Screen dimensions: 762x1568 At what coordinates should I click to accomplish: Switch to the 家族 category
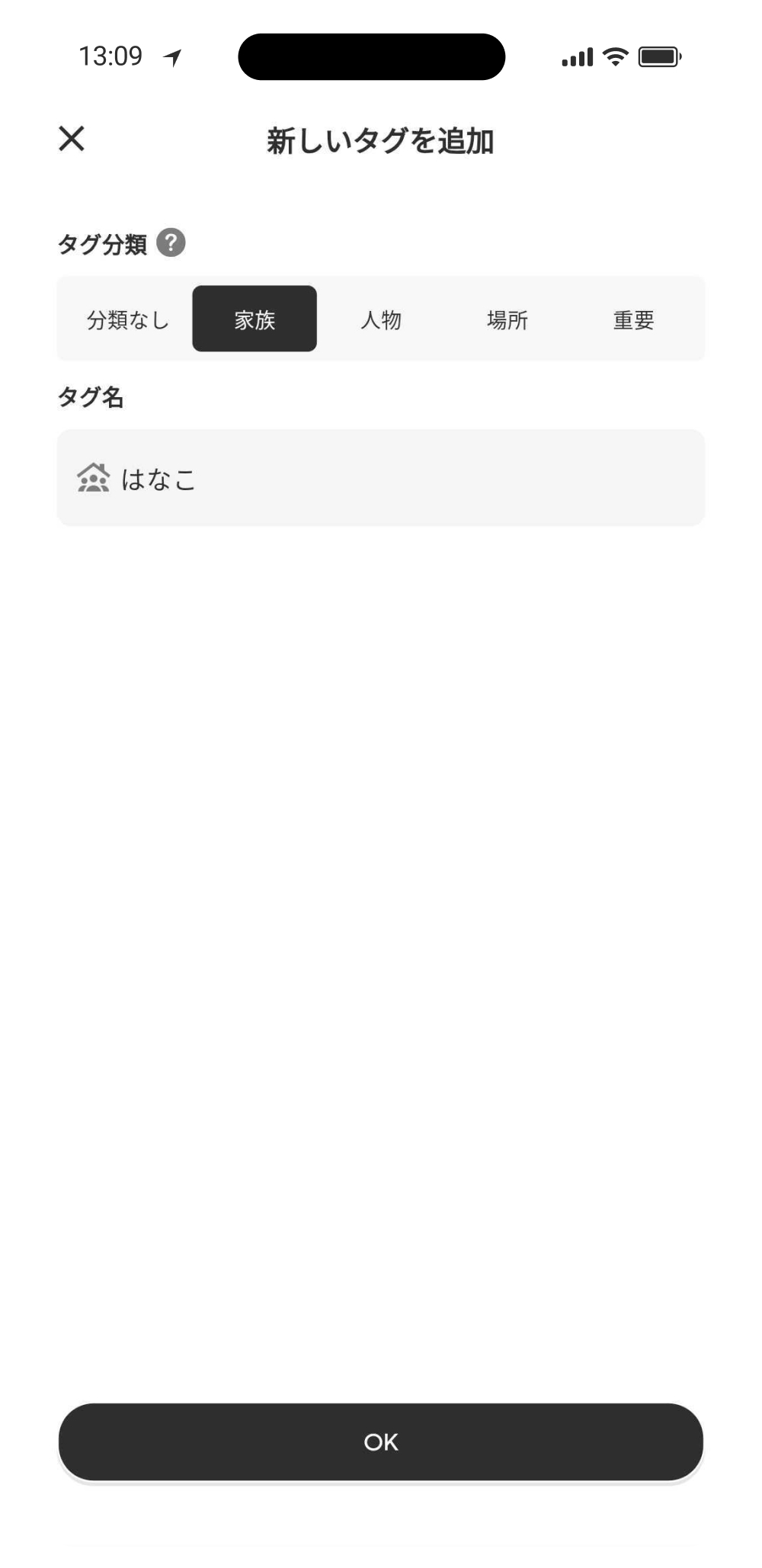coord(254,319)
